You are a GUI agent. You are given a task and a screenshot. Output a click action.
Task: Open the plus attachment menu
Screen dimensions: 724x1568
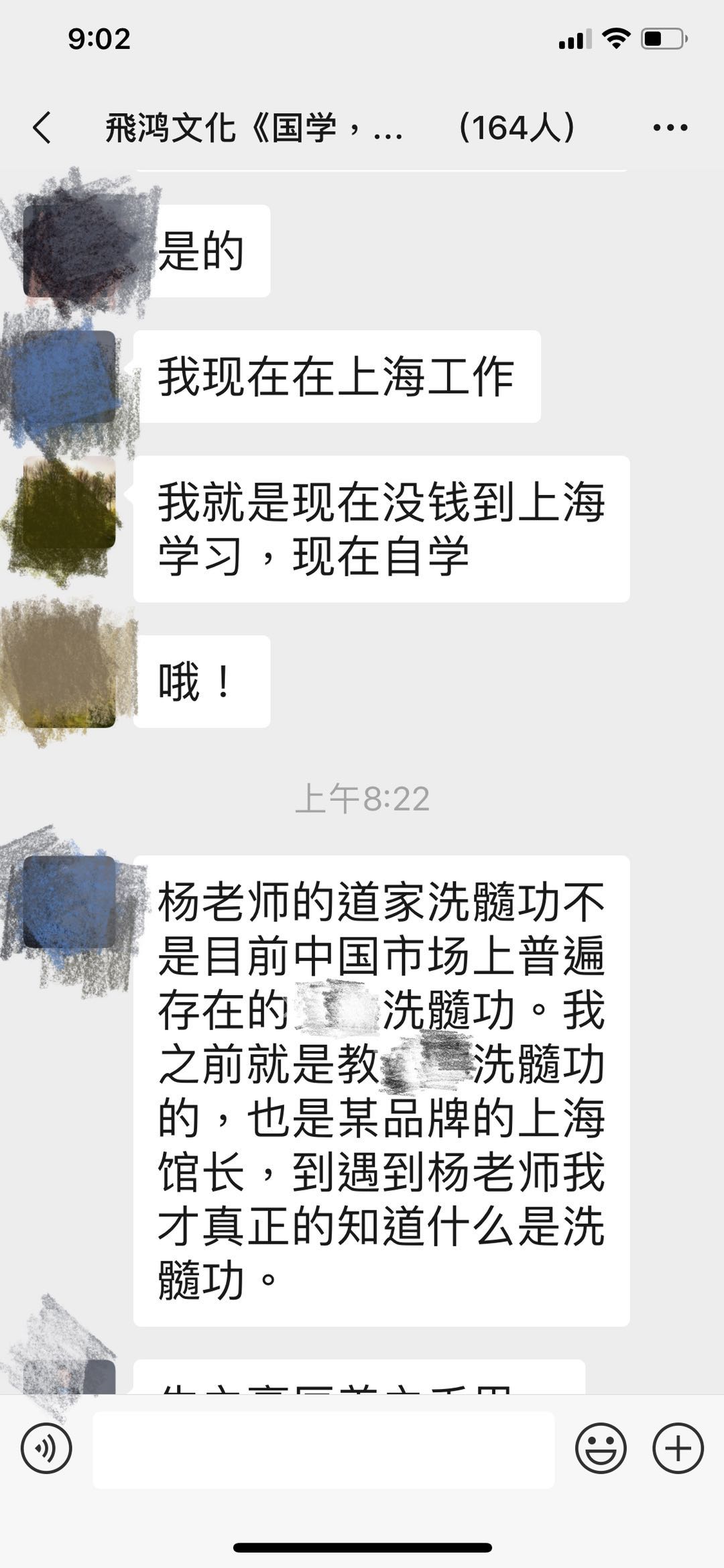pos(678,1448)
